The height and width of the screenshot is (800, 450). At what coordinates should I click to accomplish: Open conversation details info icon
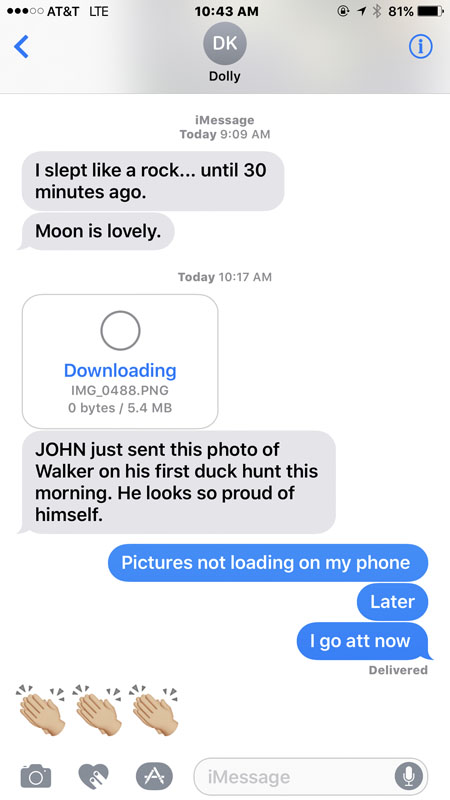[420, 46]
